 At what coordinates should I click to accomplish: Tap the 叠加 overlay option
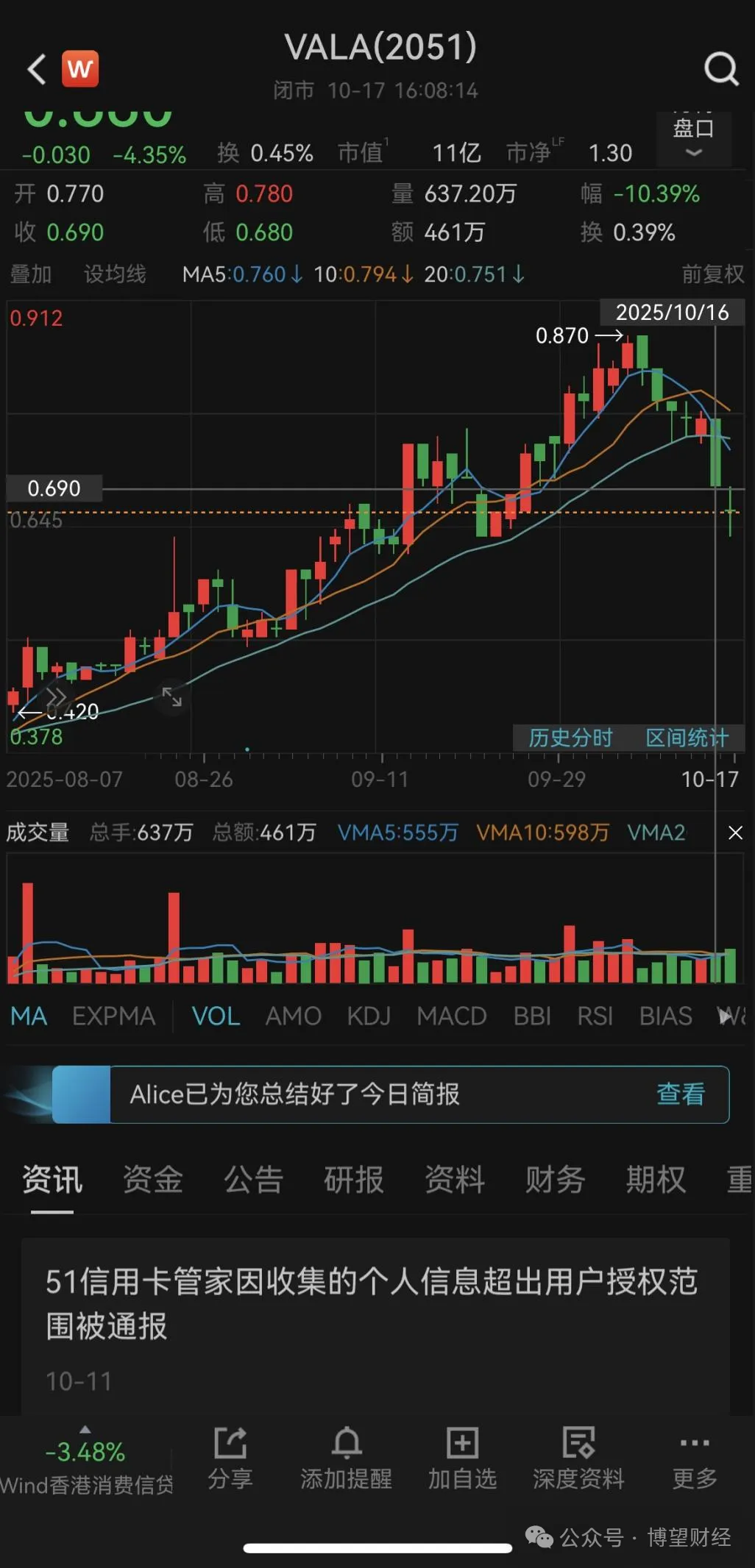click(x=31, y=274)
